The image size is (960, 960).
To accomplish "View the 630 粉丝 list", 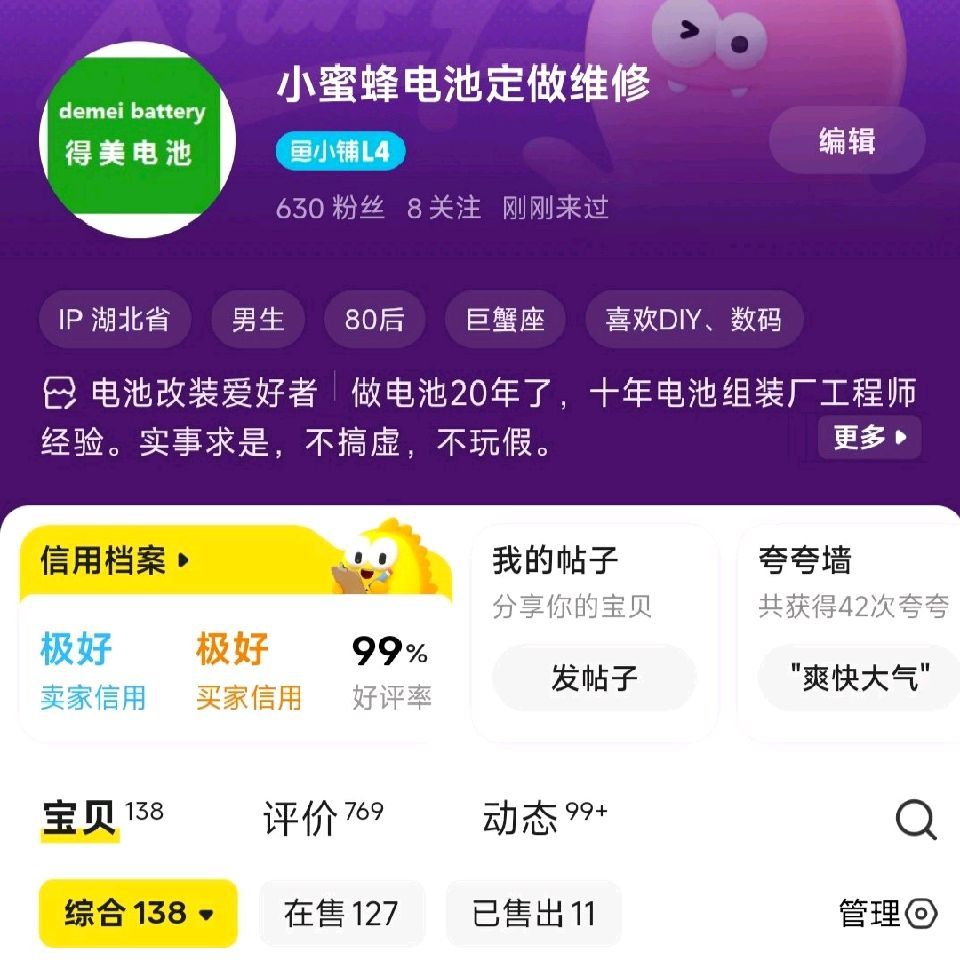I will (330, 208).
